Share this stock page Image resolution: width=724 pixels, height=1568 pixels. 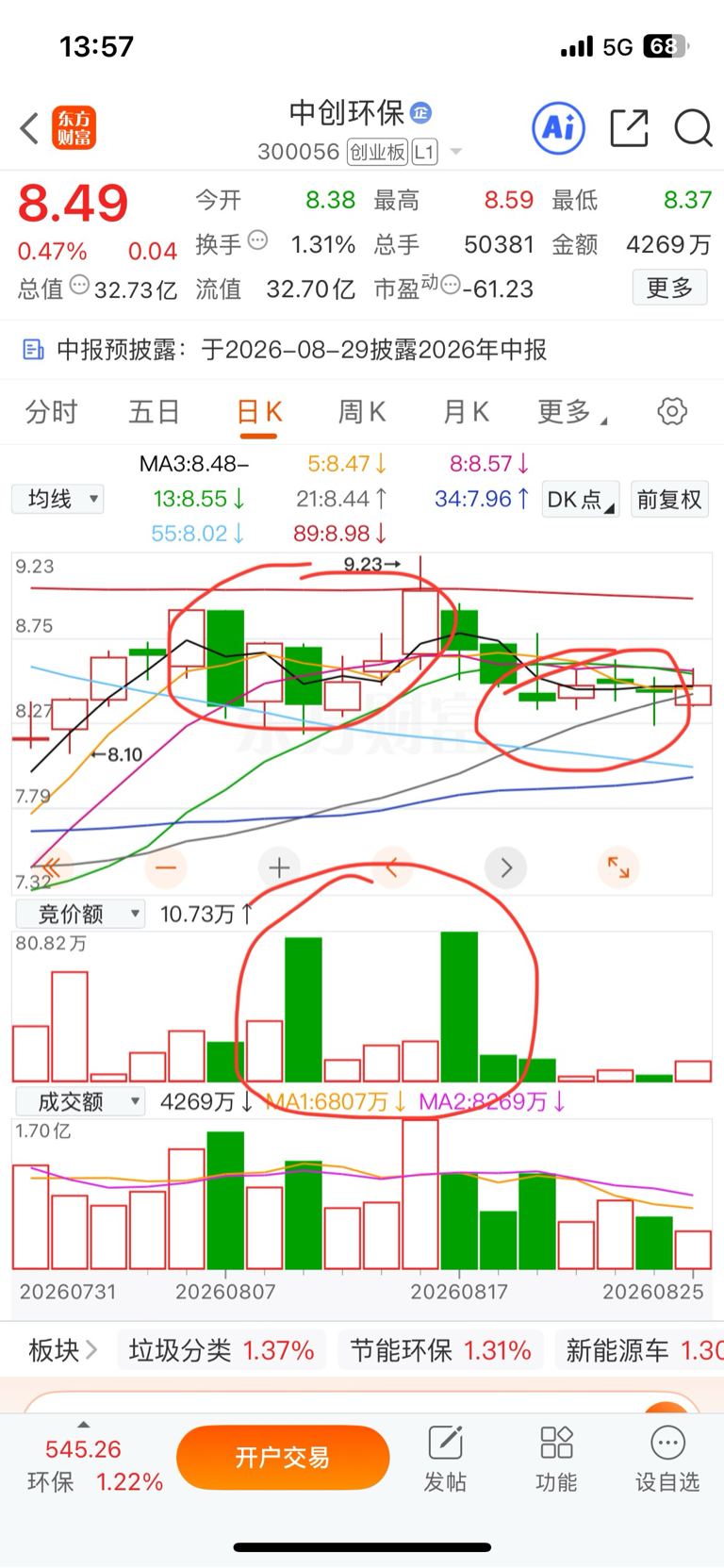pyautogui.click(x=629, y=128)
